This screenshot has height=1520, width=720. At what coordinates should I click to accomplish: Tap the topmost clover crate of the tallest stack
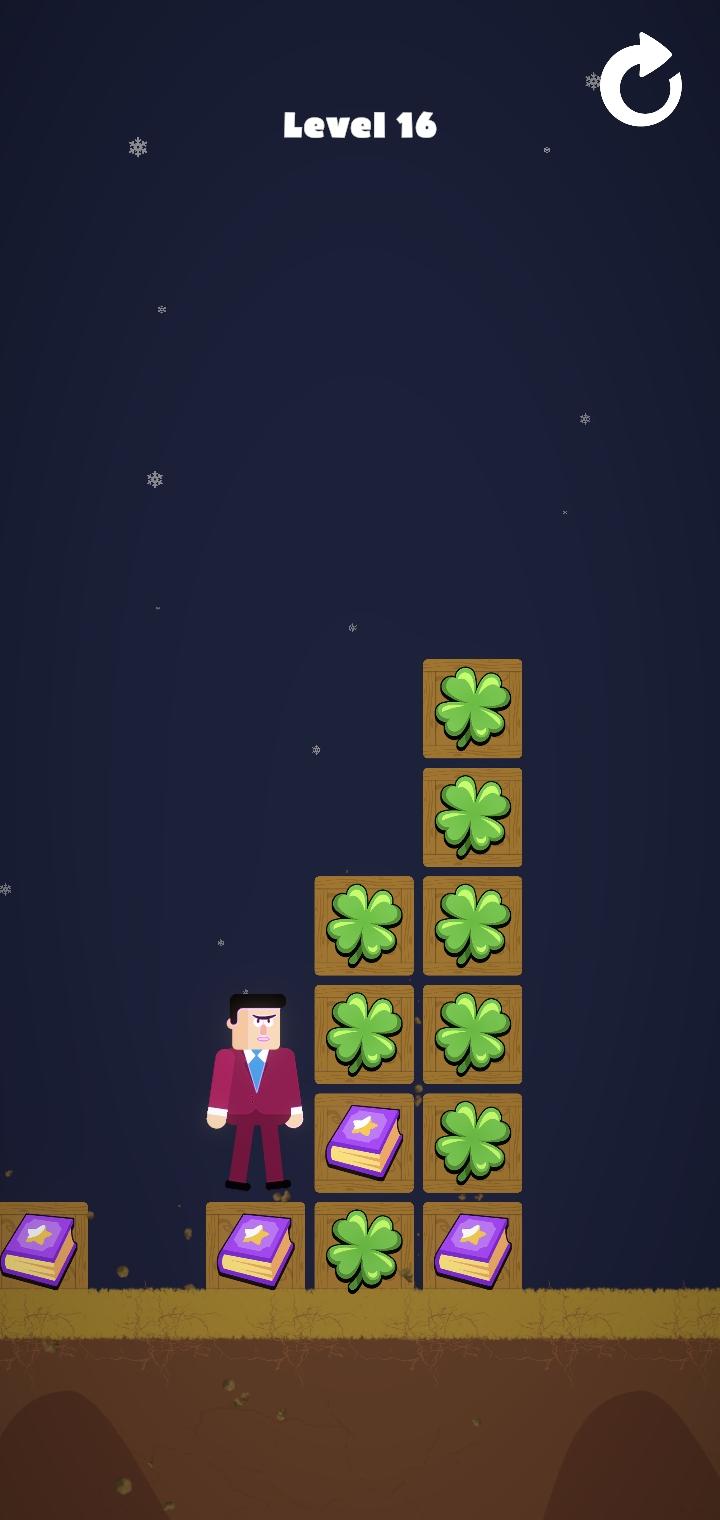click(x=472, y=708)
